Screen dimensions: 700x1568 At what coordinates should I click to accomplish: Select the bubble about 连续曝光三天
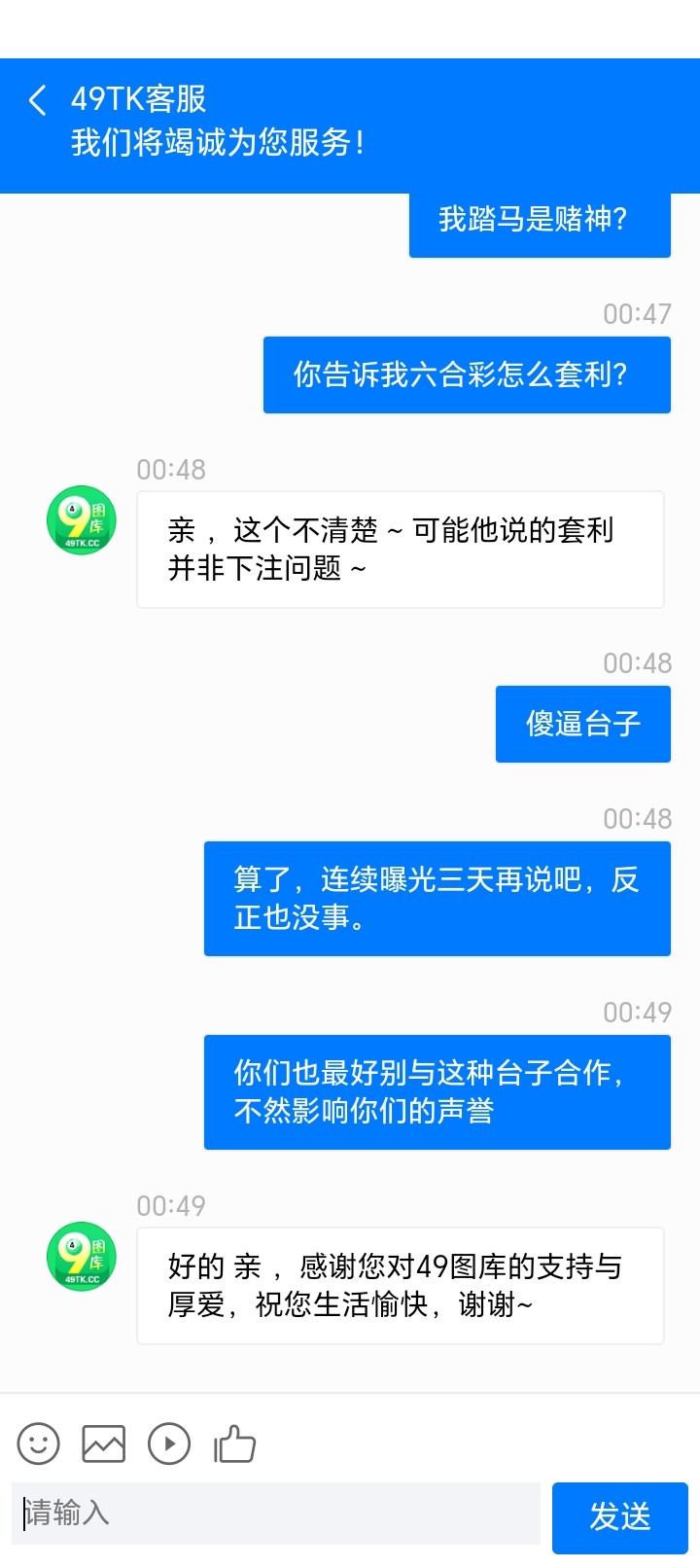point(436,897)
